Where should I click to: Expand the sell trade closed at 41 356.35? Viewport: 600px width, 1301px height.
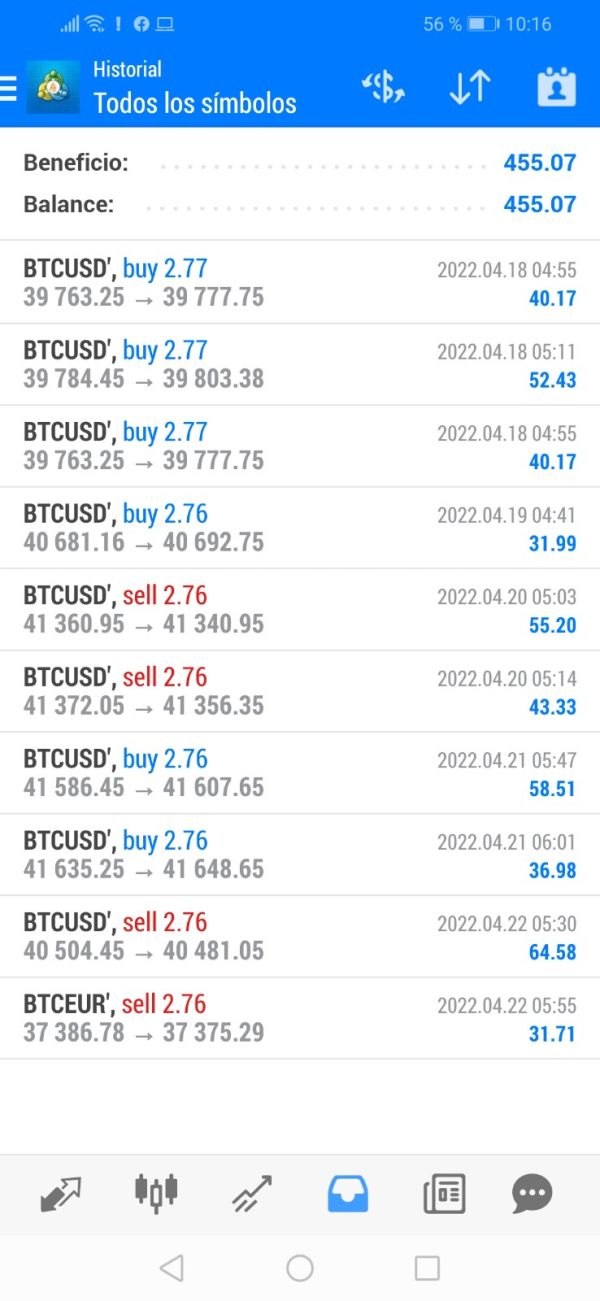point(300,692)
